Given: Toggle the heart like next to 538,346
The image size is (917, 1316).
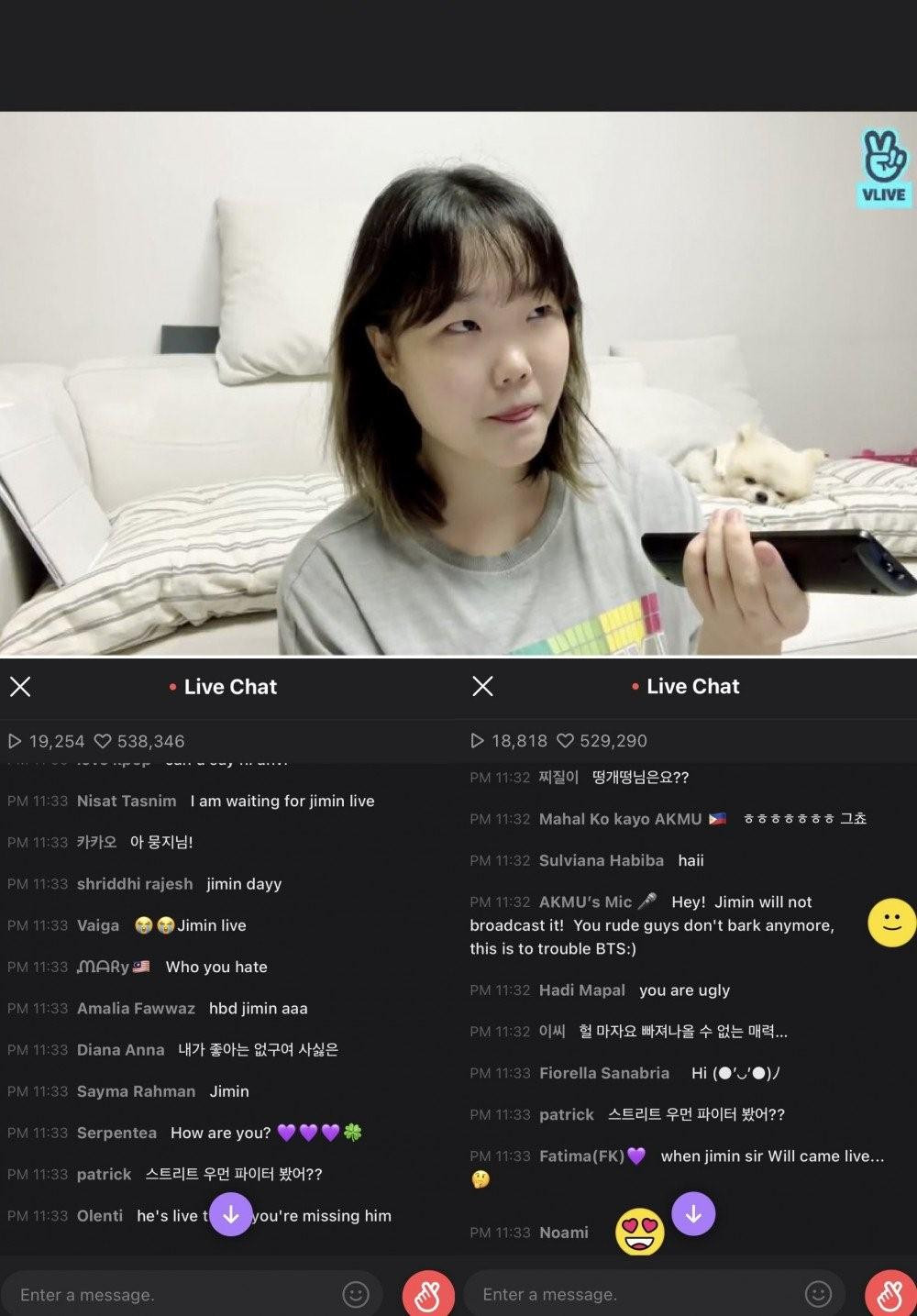Looking at the screenshot, I should click(x=103, y=740).
